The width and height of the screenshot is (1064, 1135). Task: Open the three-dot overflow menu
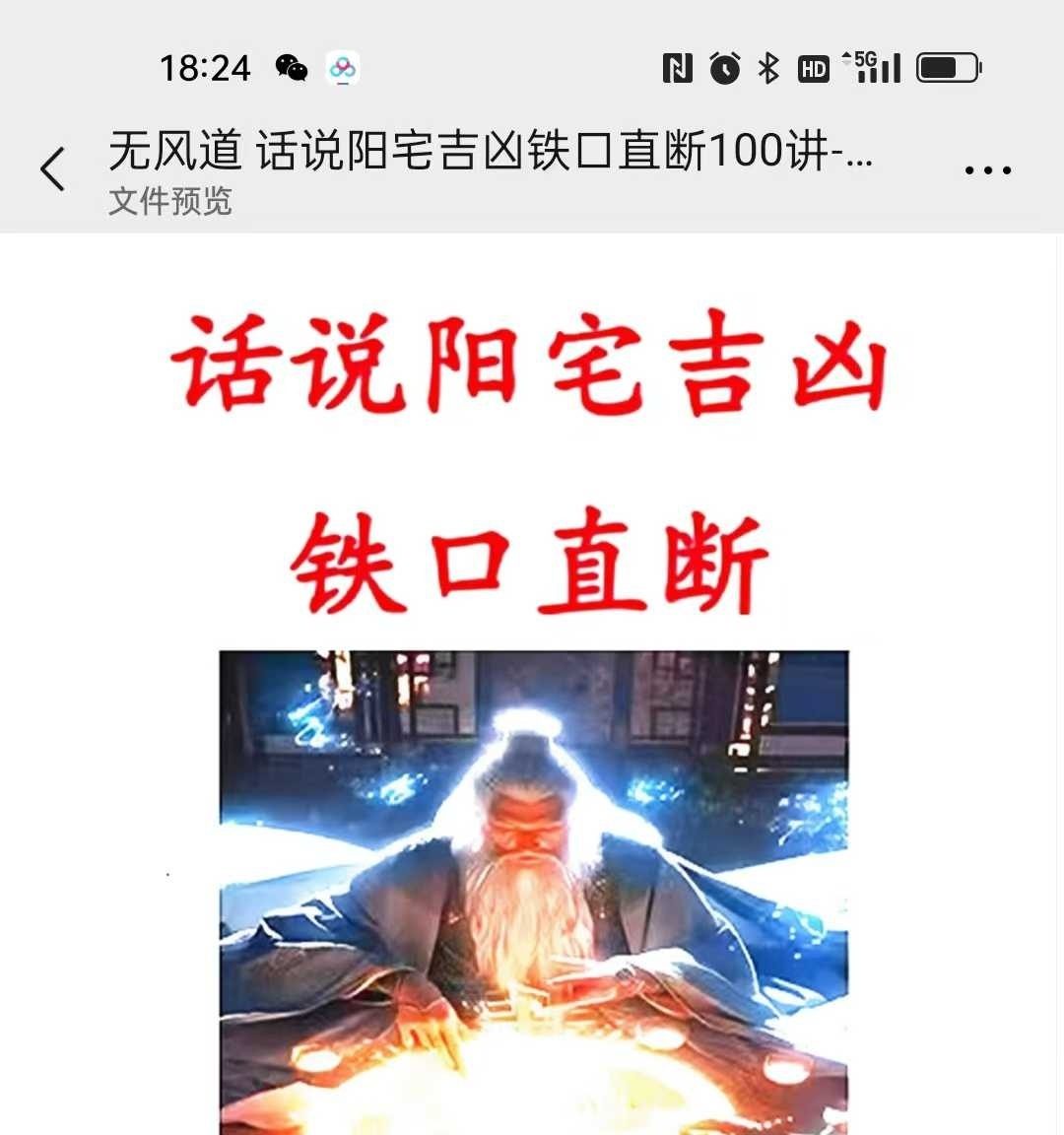click(x=987, y=170)
